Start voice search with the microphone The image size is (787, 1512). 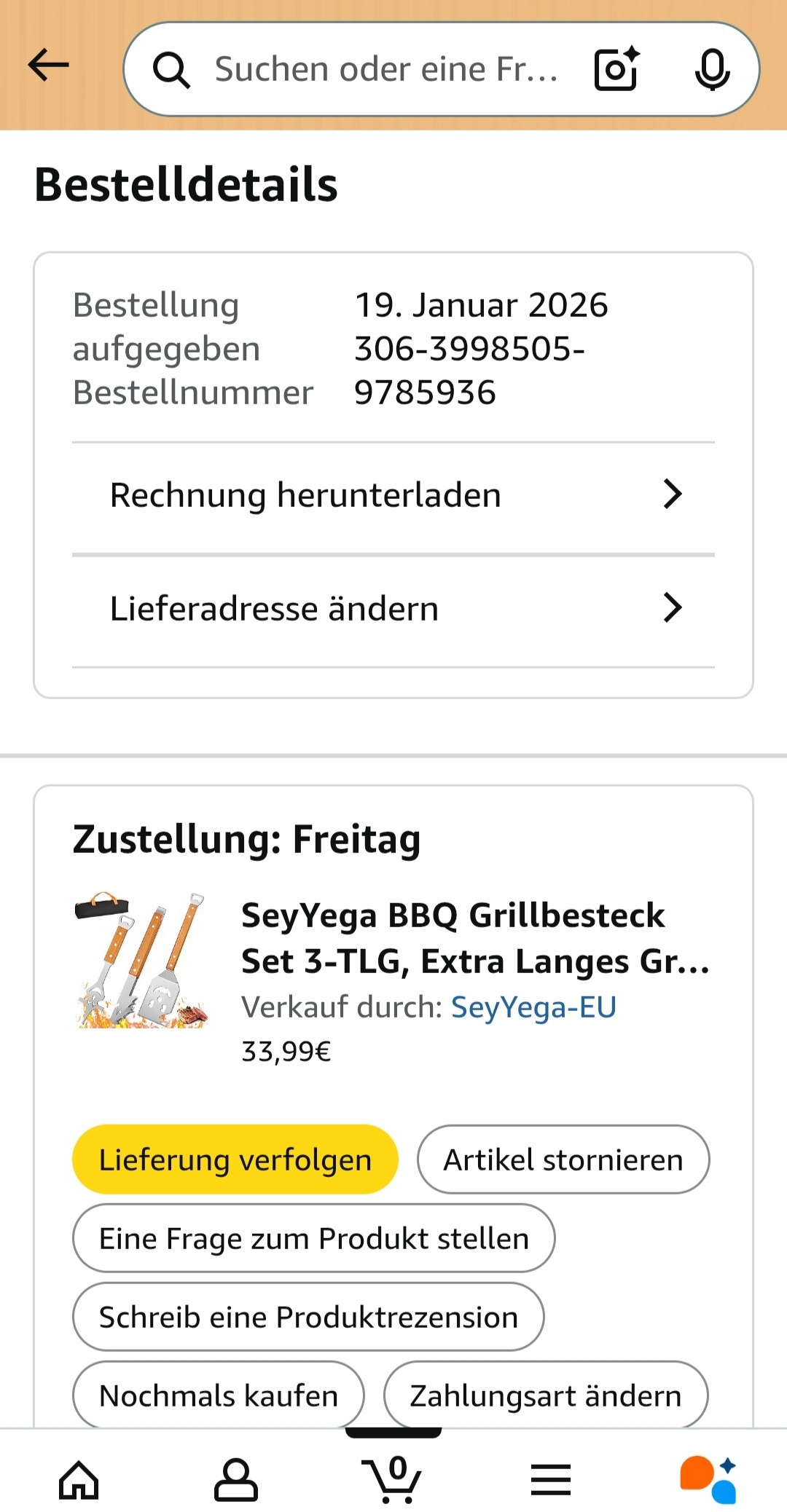(x=711, y=69)
